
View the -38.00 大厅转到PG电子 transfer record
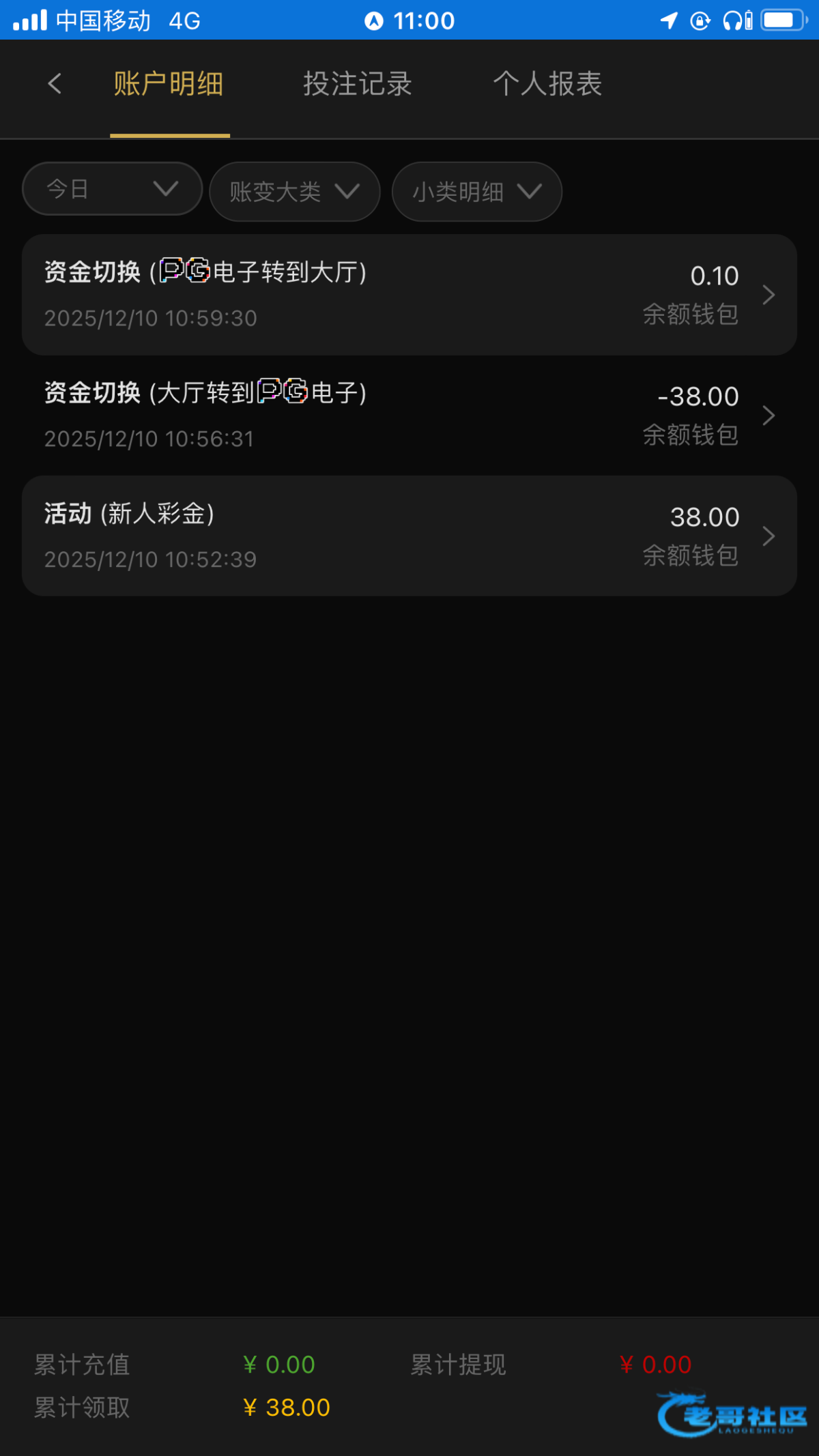(x=409, y=415)
